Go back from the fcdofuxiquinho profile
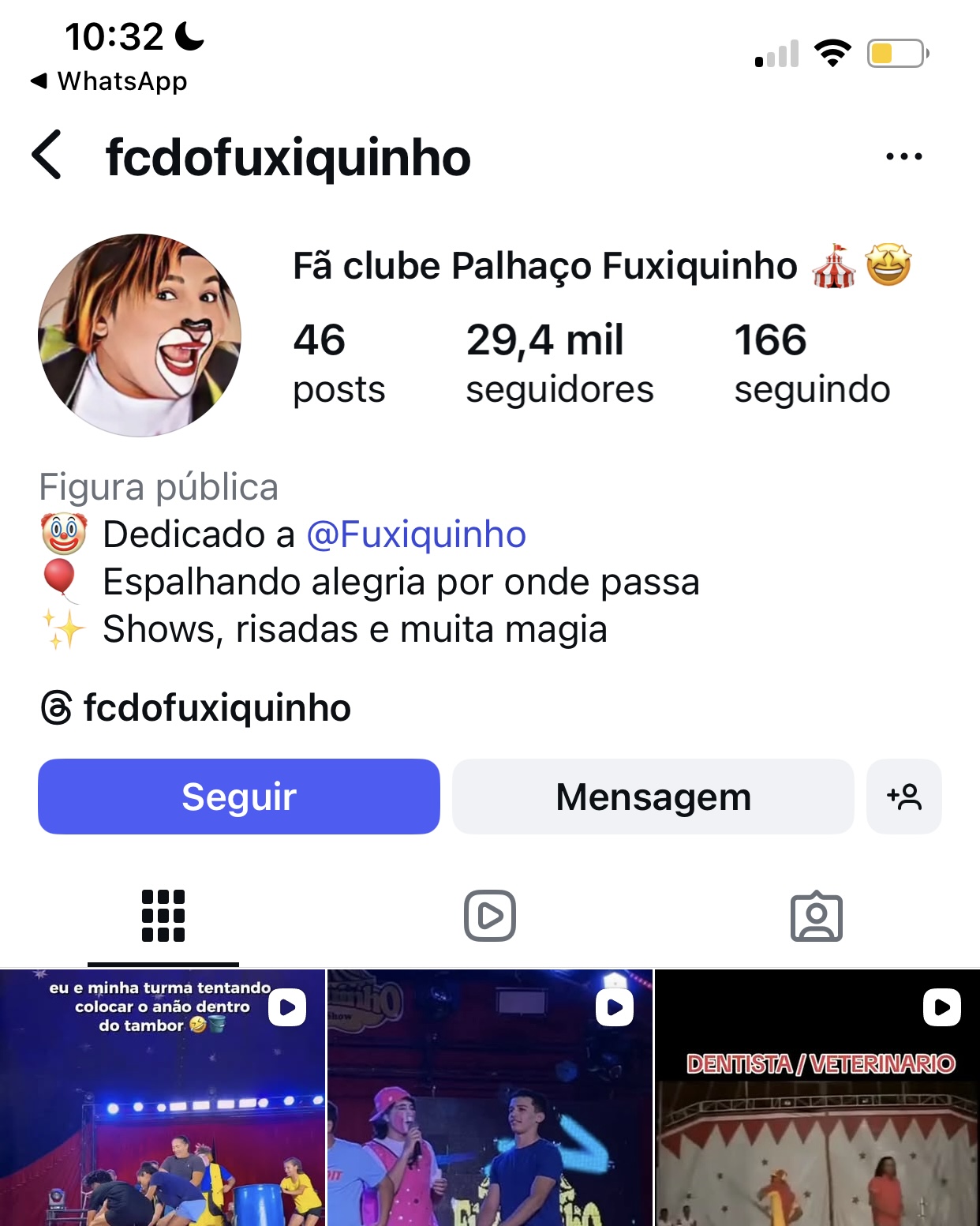 (x=47, y=156)
